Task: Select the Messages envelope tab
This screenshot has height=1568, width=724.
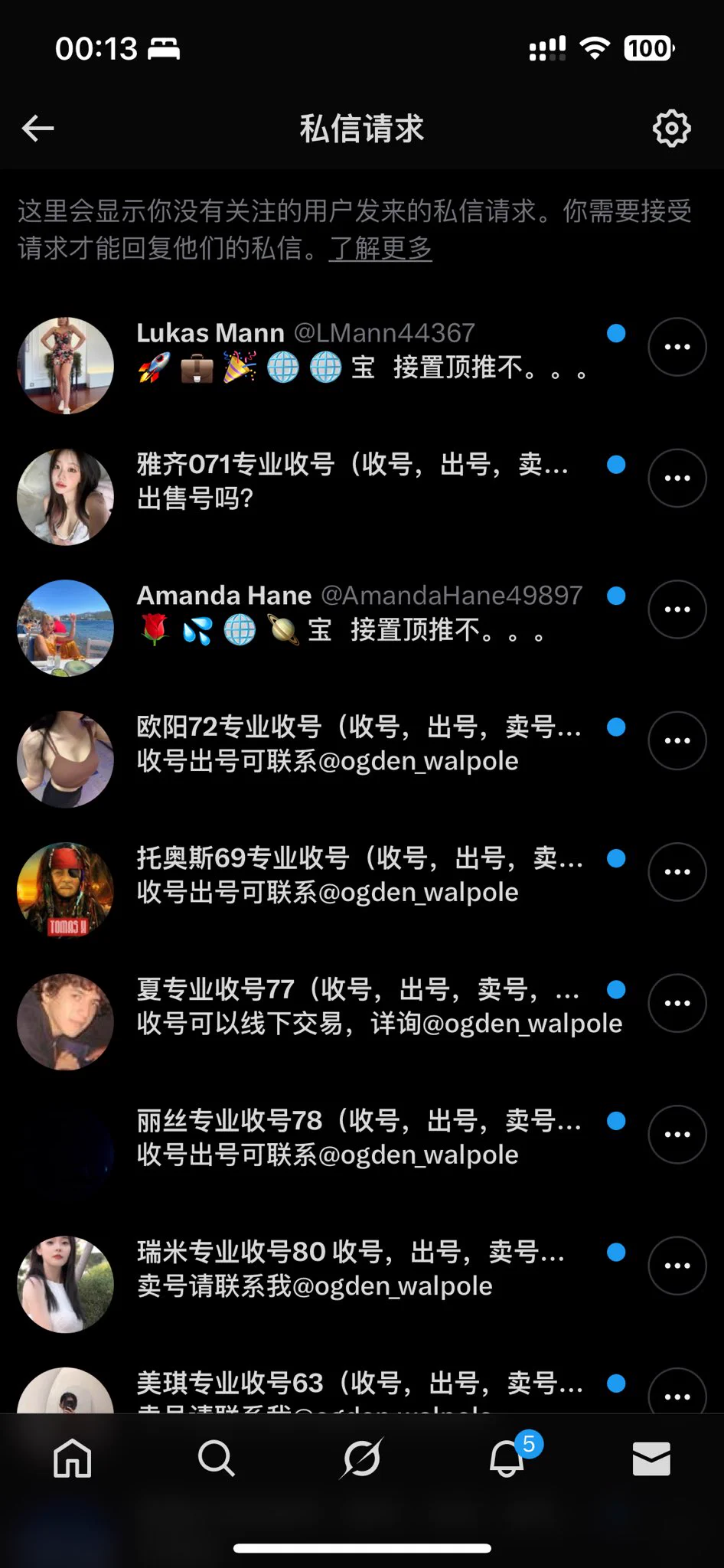Action: pos(651,1458)
